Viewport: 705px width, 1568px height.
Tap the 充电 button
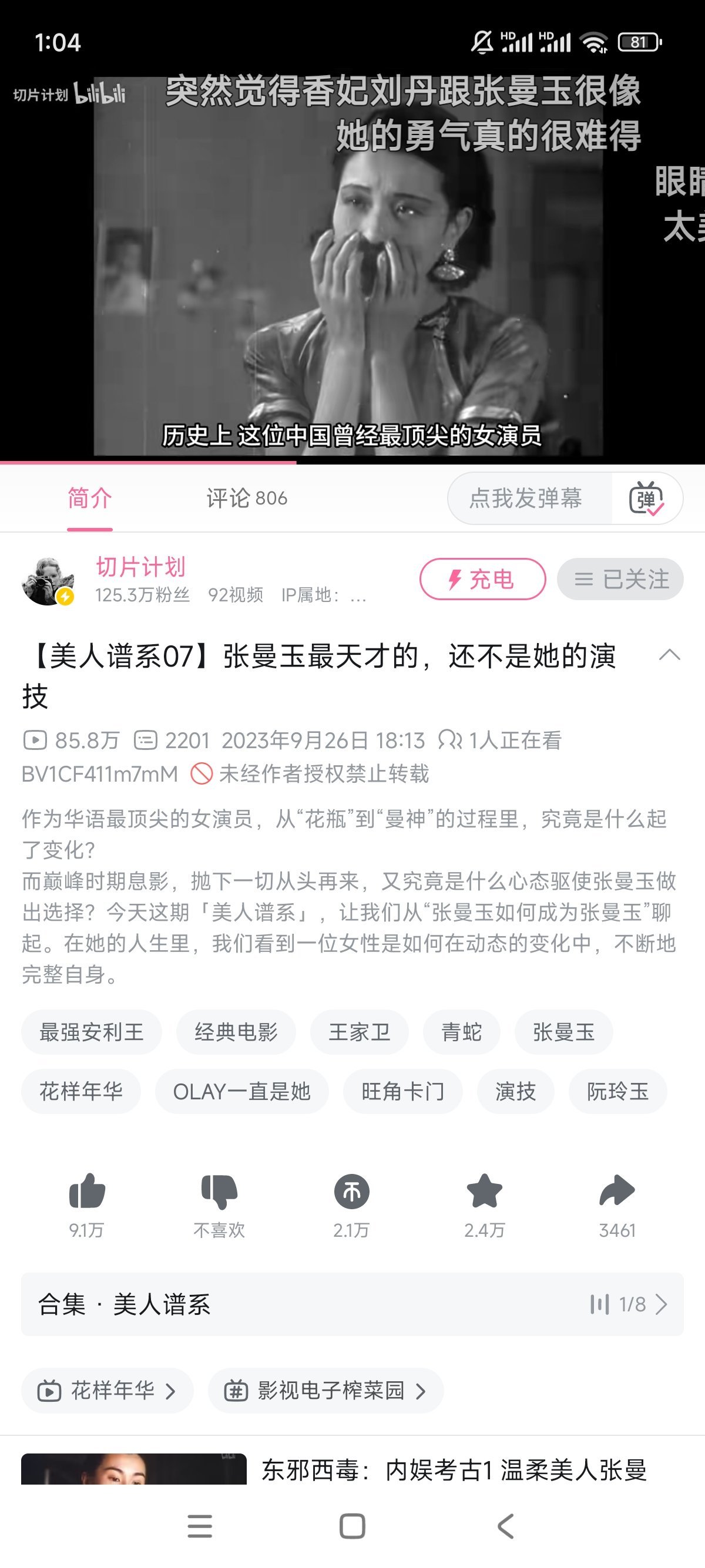(x=482, y=579)
